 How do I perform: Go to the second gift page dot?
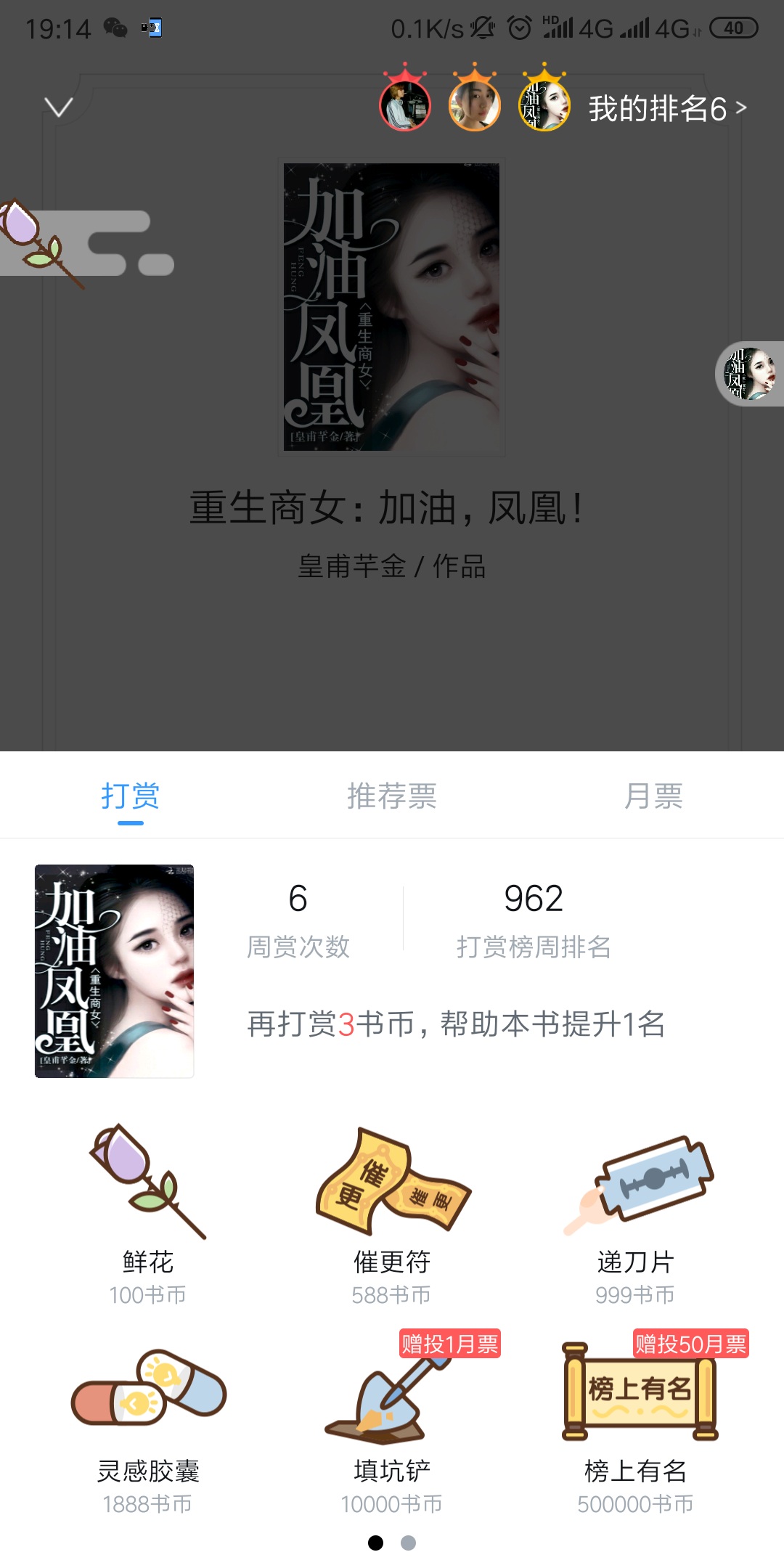pyautogui.click(x=409, y=1543)
